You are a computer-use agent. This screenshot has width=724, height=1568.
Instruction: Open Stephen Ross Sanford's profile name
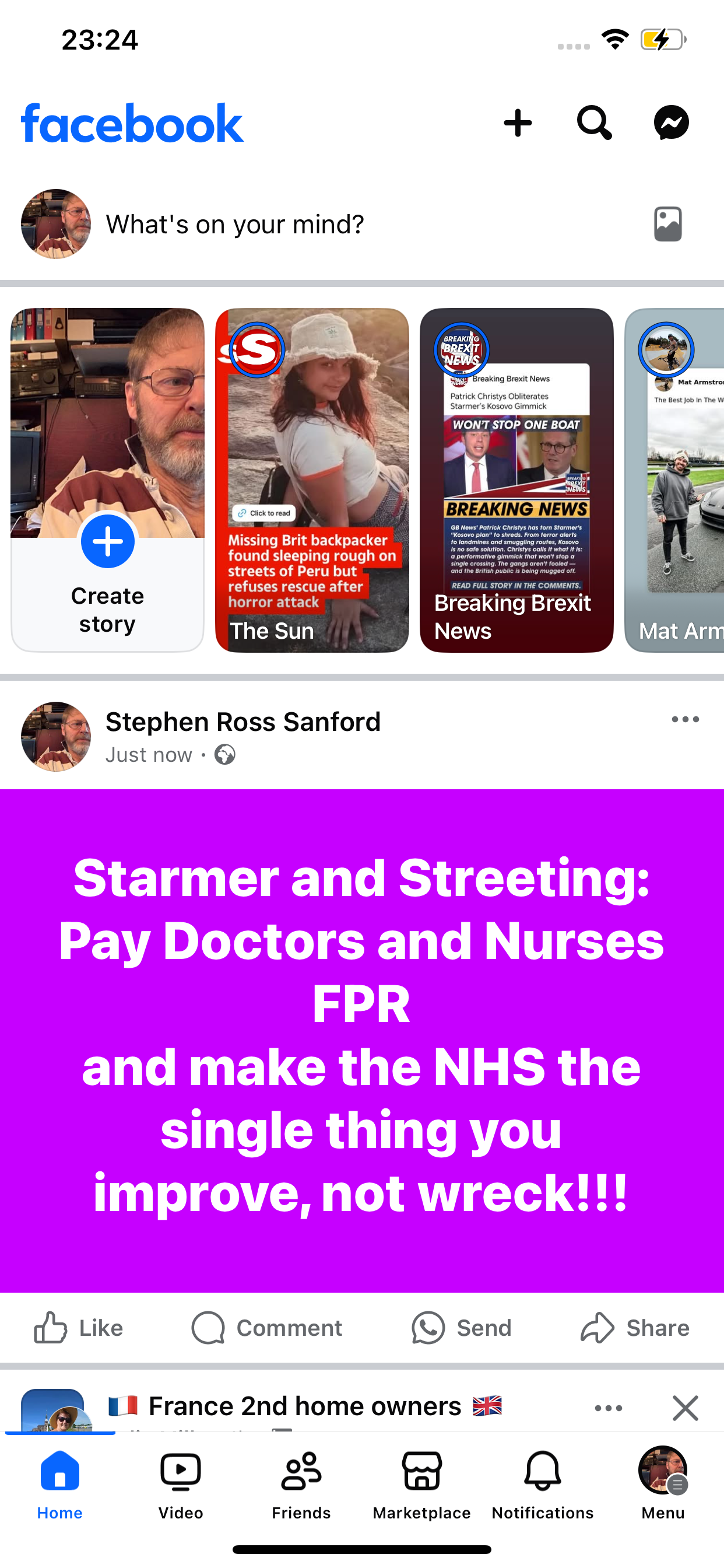click(x=242, y=722)
